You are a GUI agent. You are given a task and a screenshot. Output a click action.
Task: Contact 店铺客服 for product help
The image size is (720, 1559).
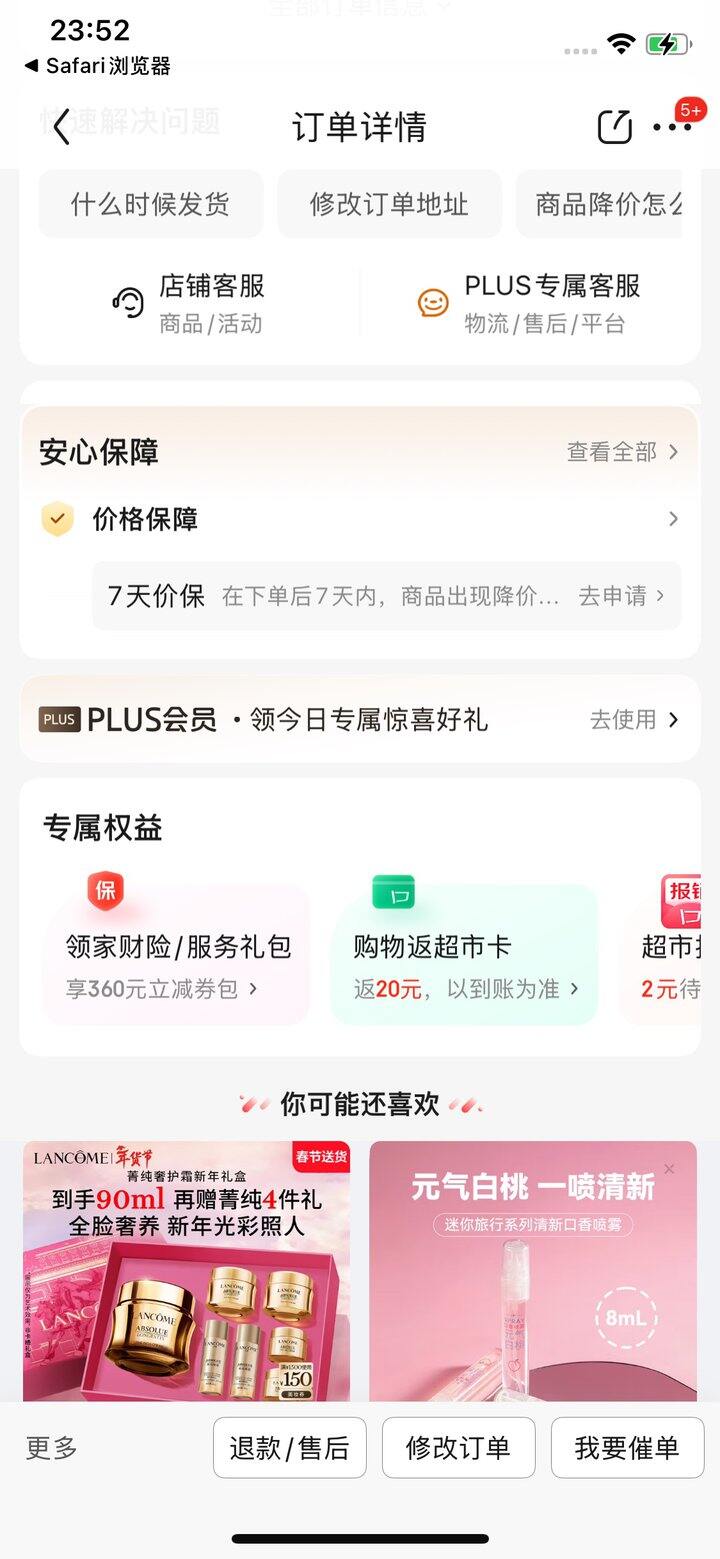click(188, 302)
